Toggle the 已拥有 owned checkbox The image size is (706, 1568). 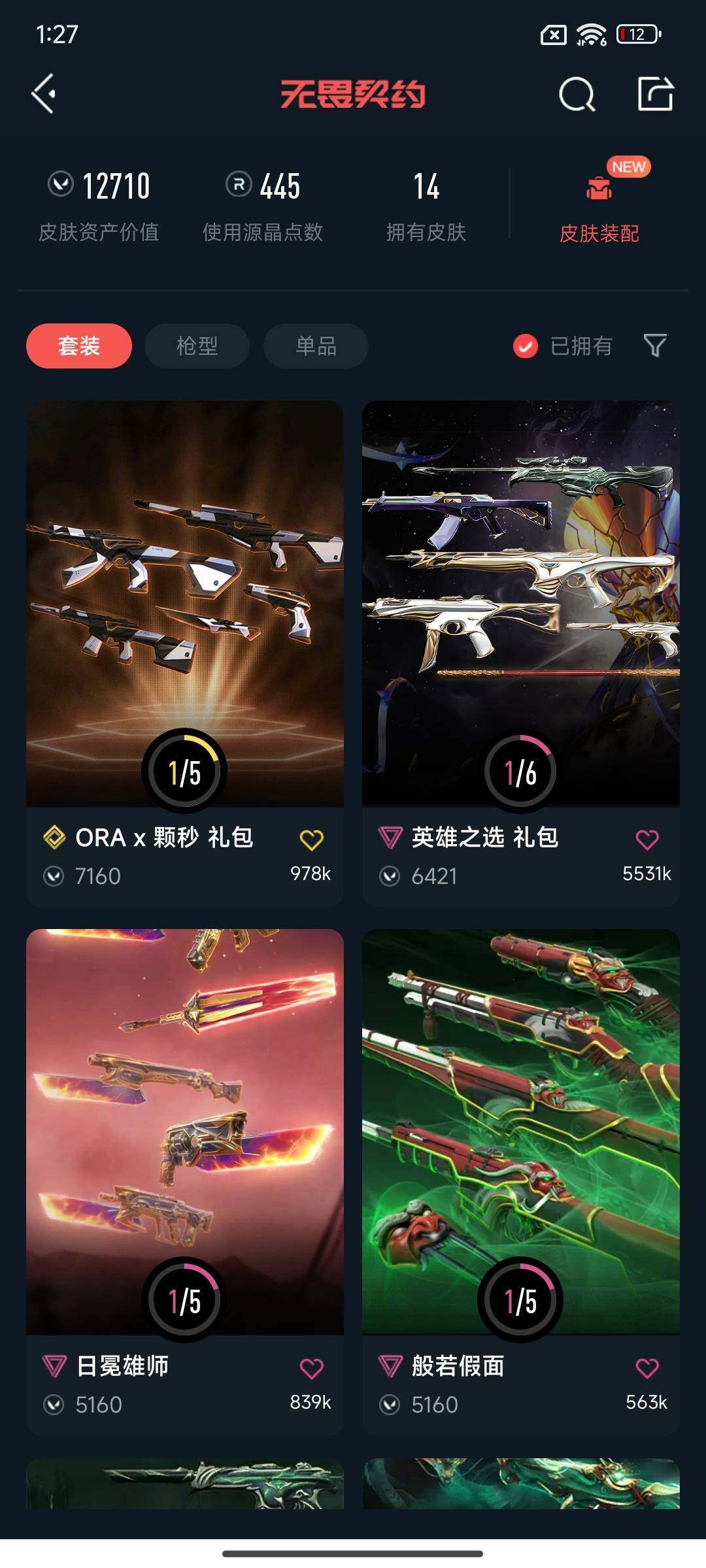tap(526, 346)
